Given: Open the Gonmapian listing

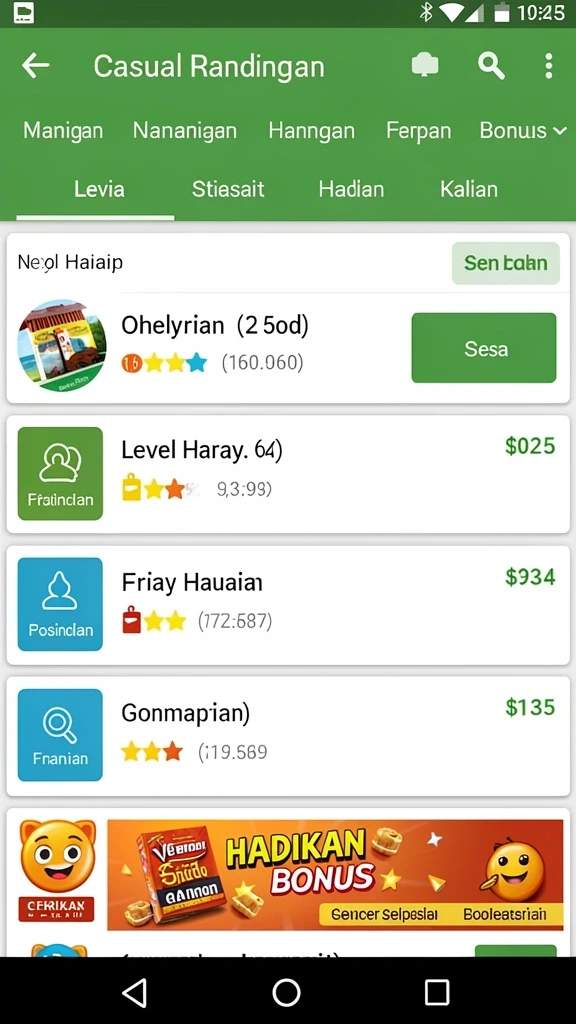Looking at the screenshot, I should click(288, 736).
